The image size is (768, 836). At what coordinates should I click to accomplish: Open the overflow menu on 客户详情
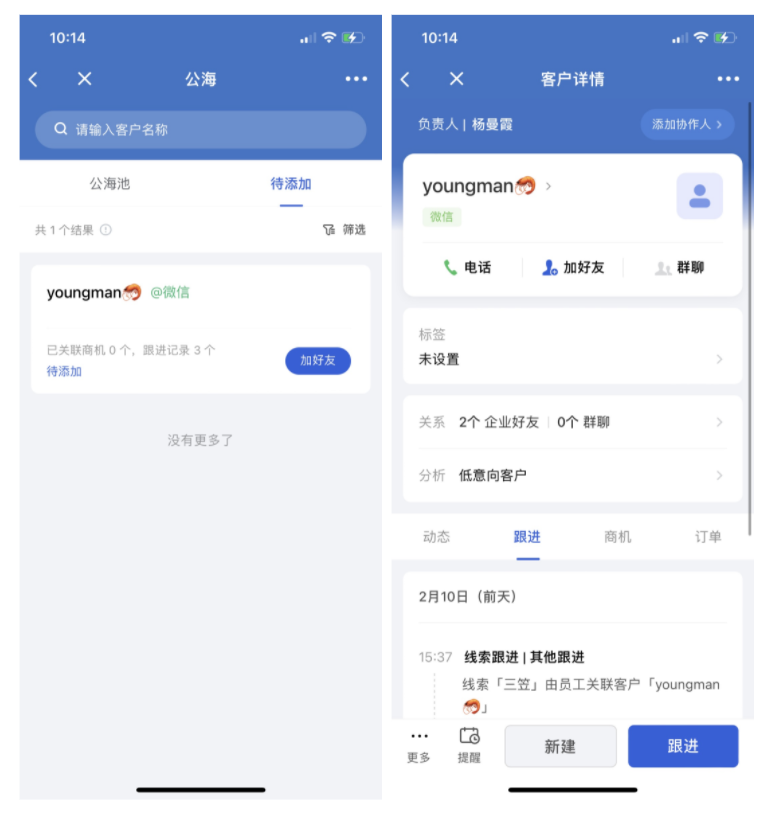728,79
